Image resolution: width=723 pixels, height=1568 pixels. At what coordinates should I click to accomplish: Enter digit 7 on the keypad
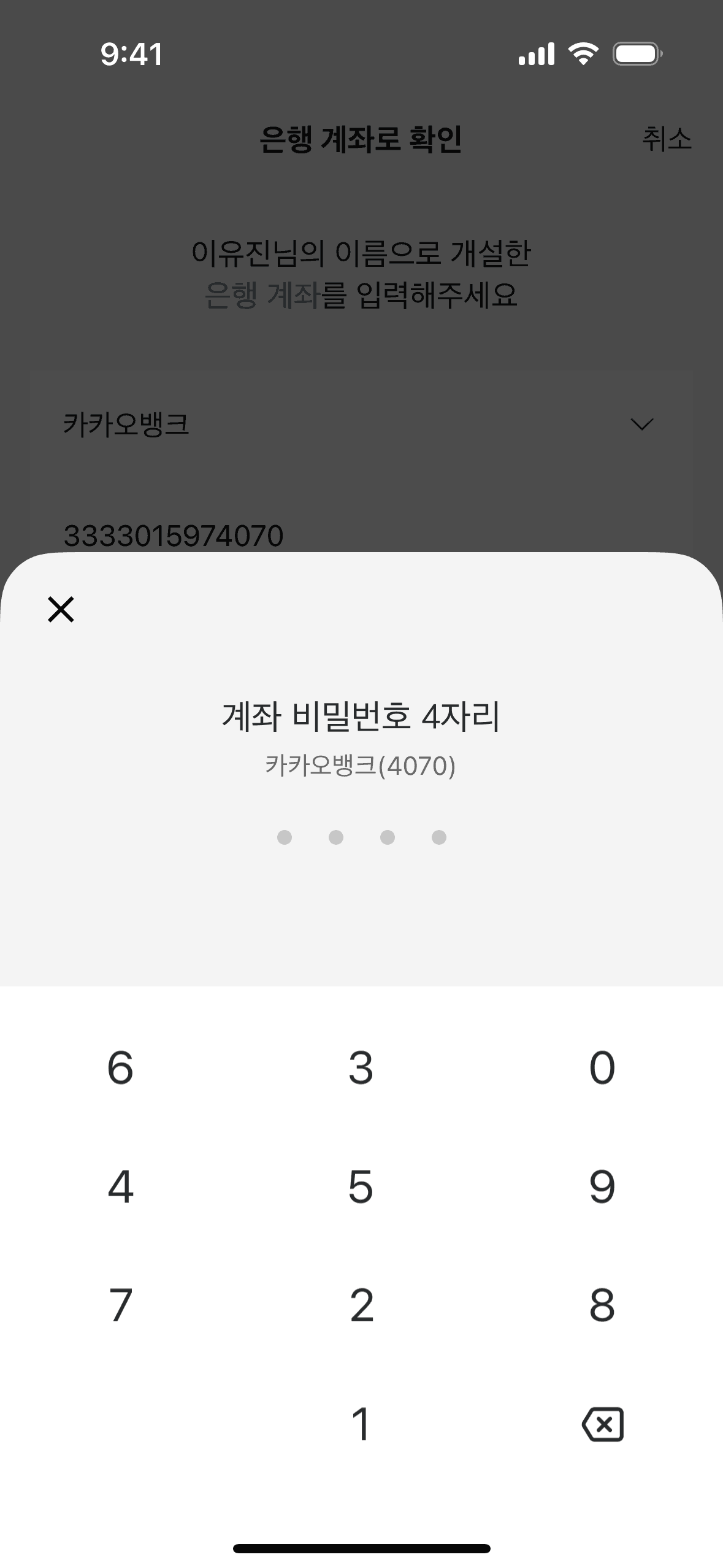coord(120,1305)
